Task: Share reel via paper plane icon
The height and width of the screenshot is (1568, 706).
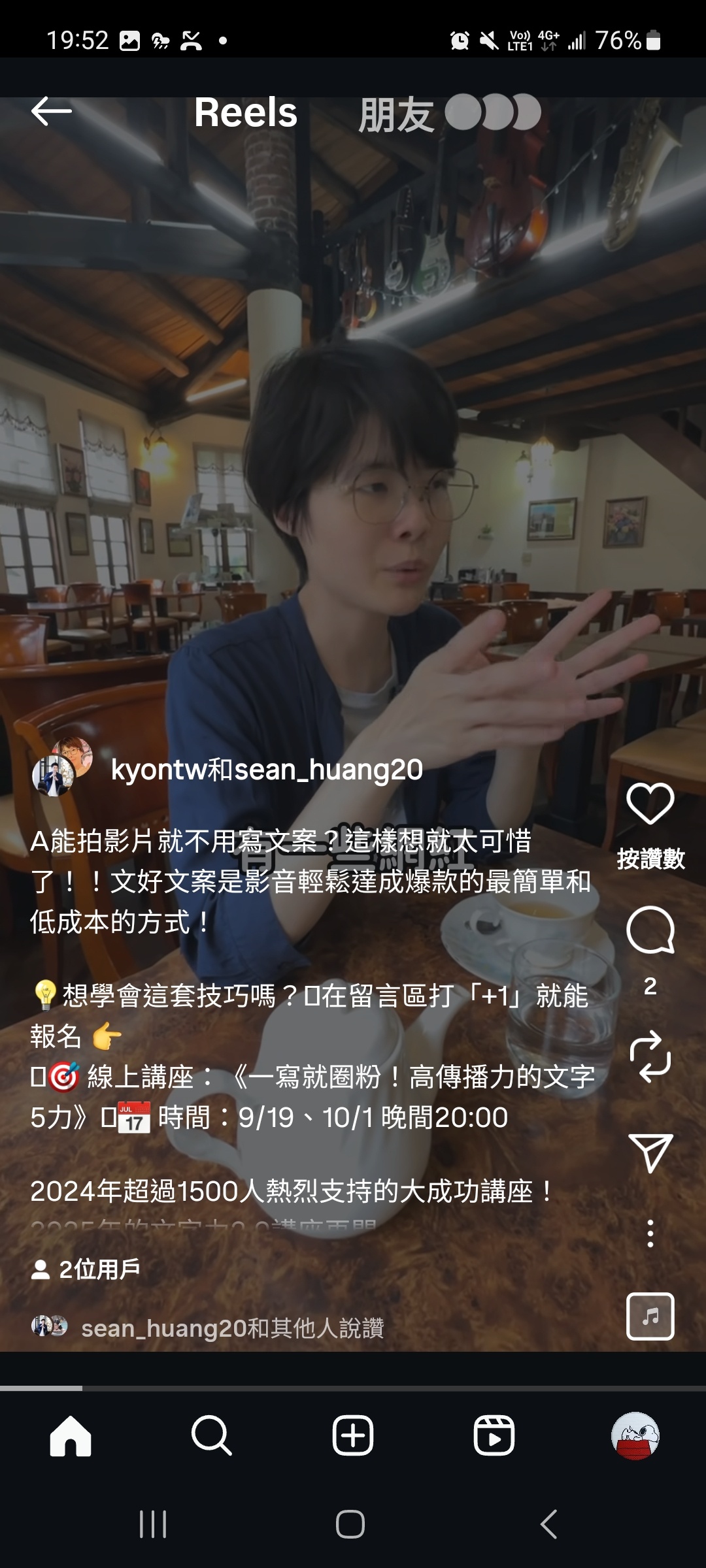Action: pyautogui.click(x=650, y=1152)
